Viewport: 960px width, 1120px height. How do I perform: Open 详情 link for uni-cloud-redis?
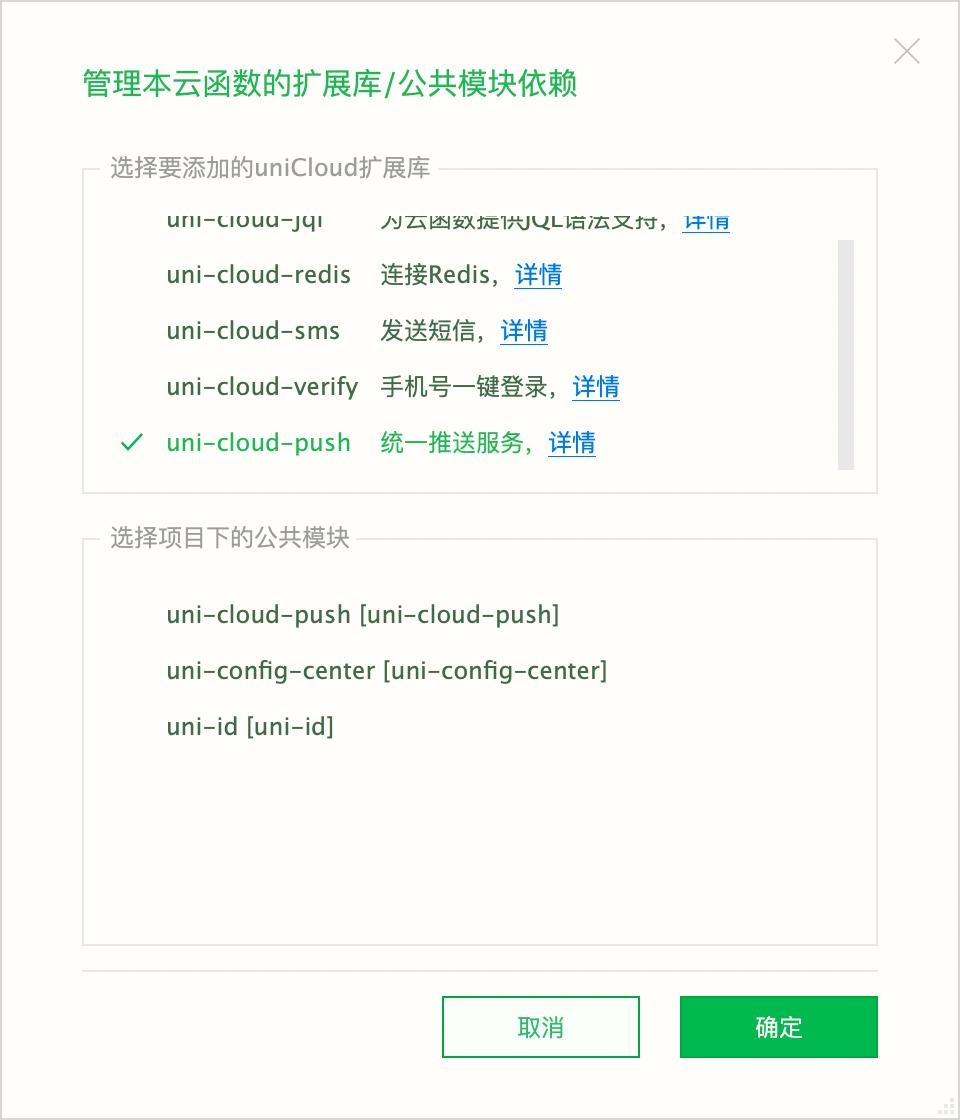tap(538, 275)
